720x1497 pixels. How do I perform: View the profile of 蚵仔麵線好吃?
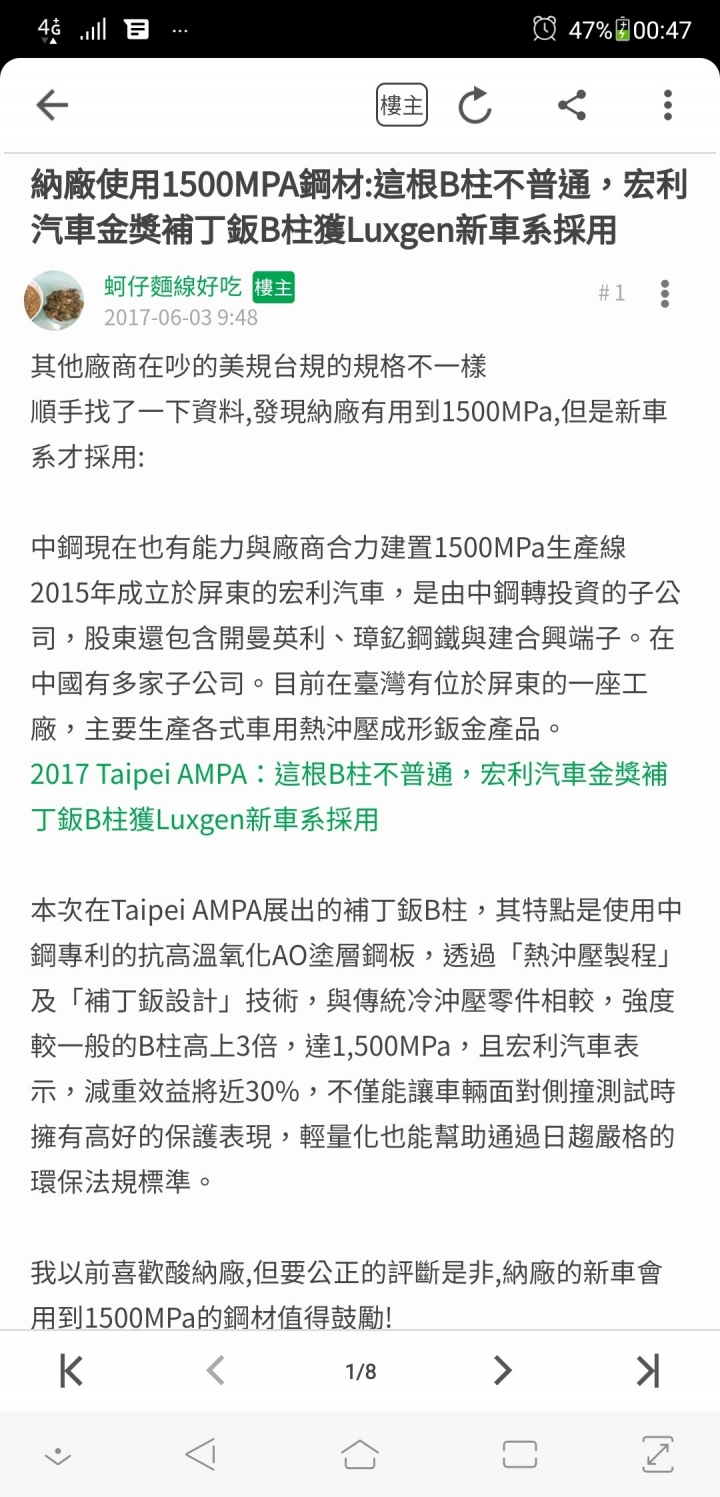coord(173,288)
